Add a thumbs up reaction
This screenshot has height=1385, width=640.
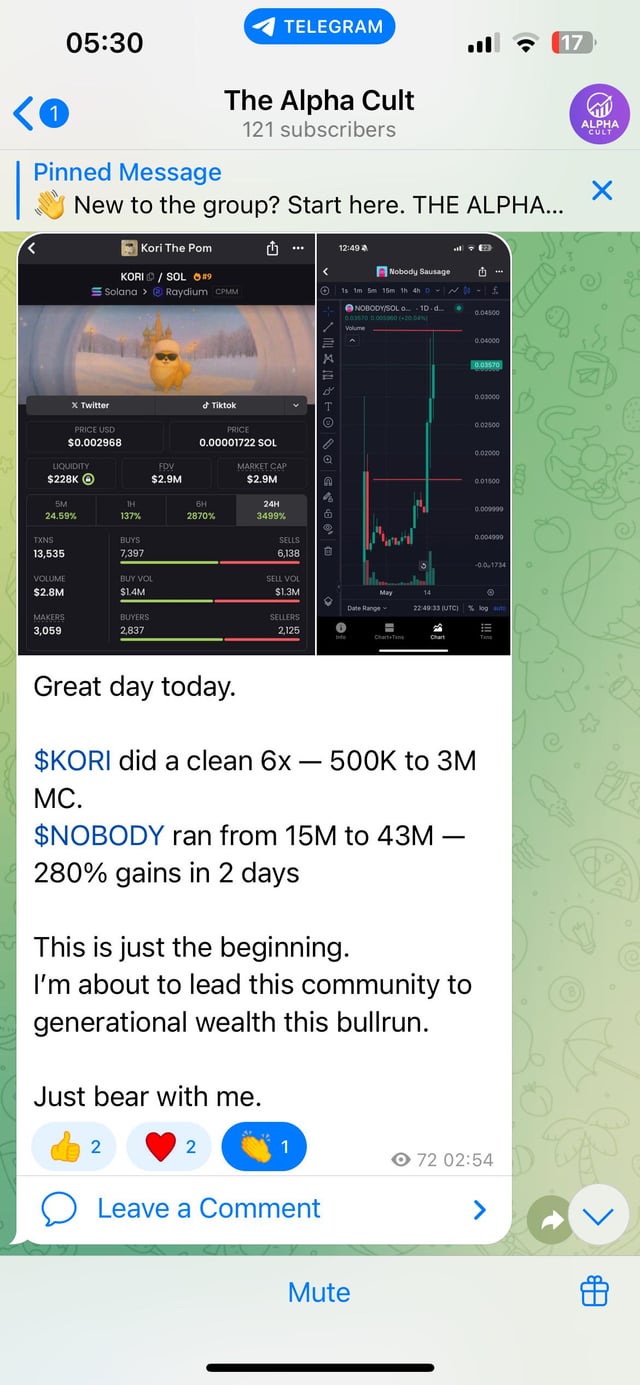click(x=74, y=1147)
